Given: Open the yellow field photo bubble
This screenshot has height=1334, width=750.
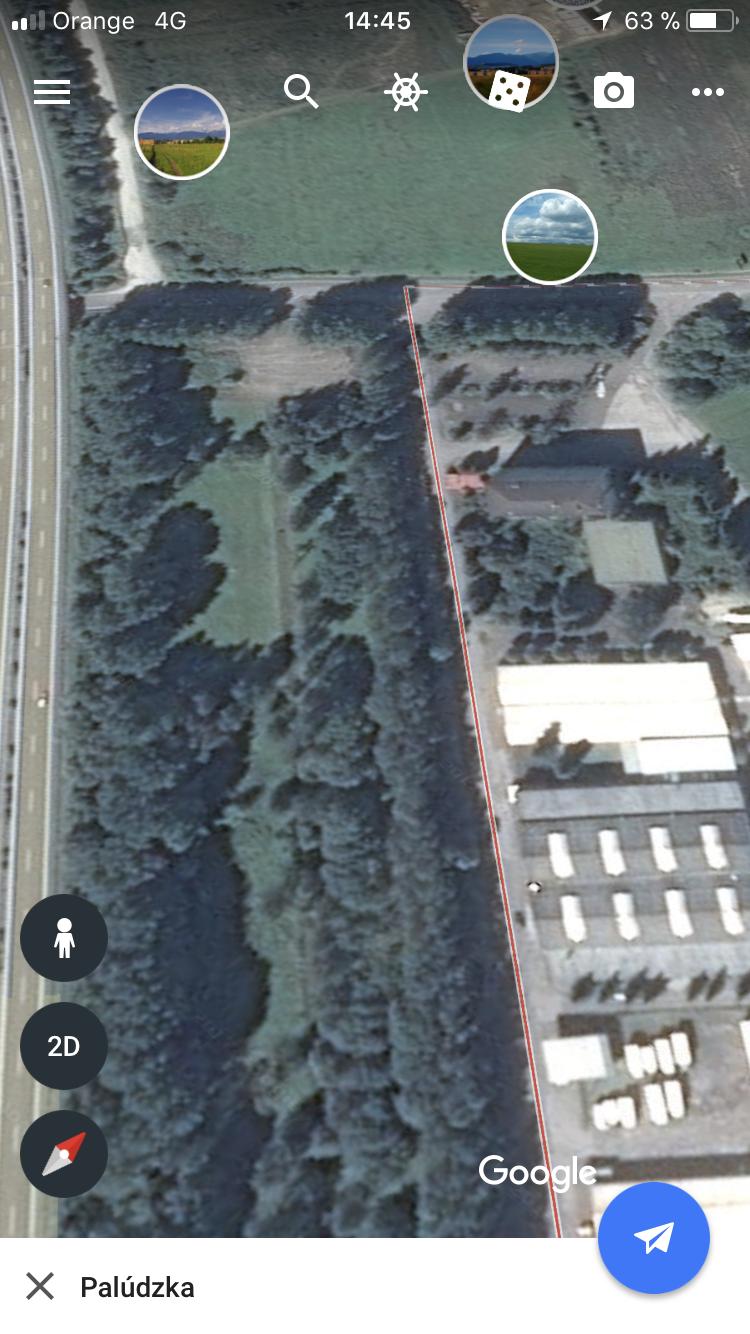Looking at the screenshot, I should 182,132.
